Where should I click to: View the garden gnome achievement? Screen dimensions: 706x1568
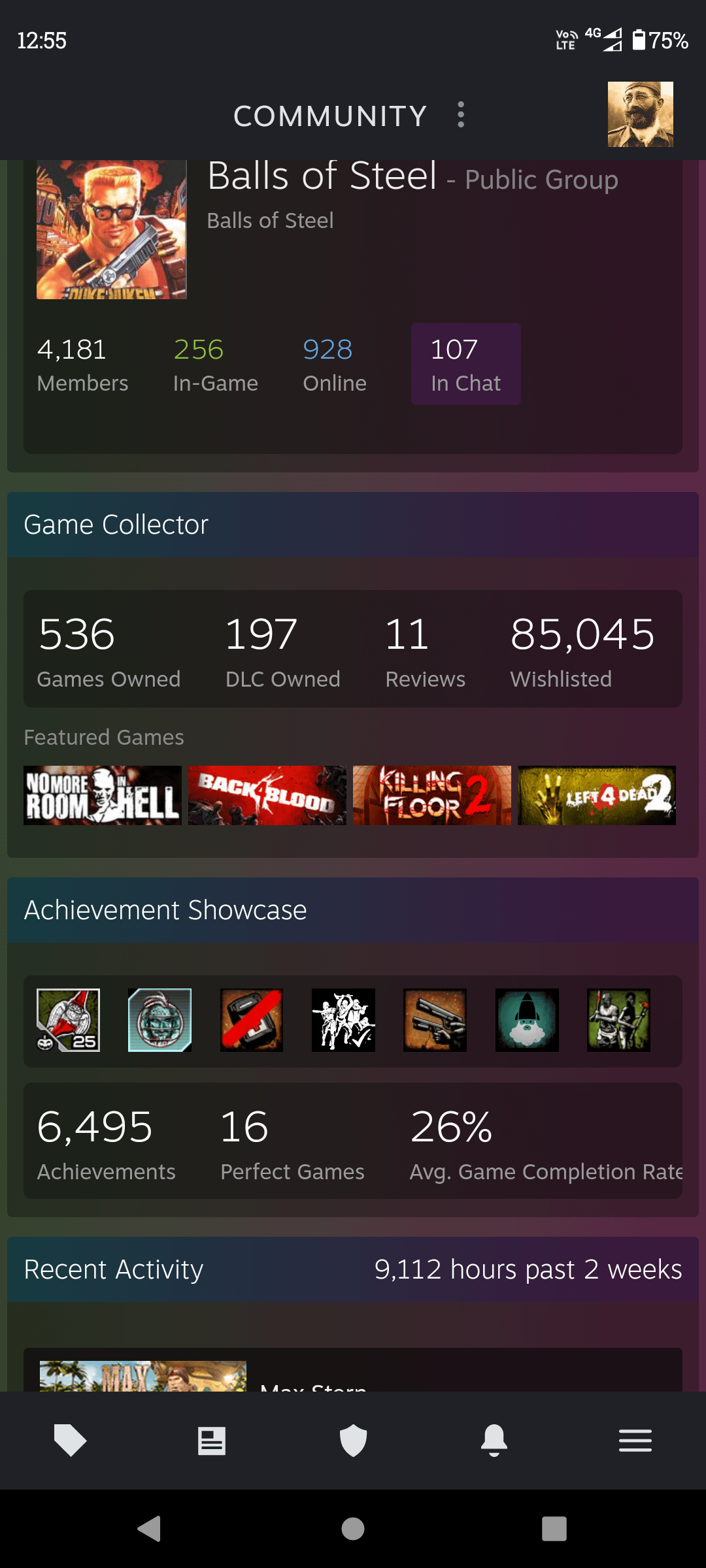[x=527, y=1020]
